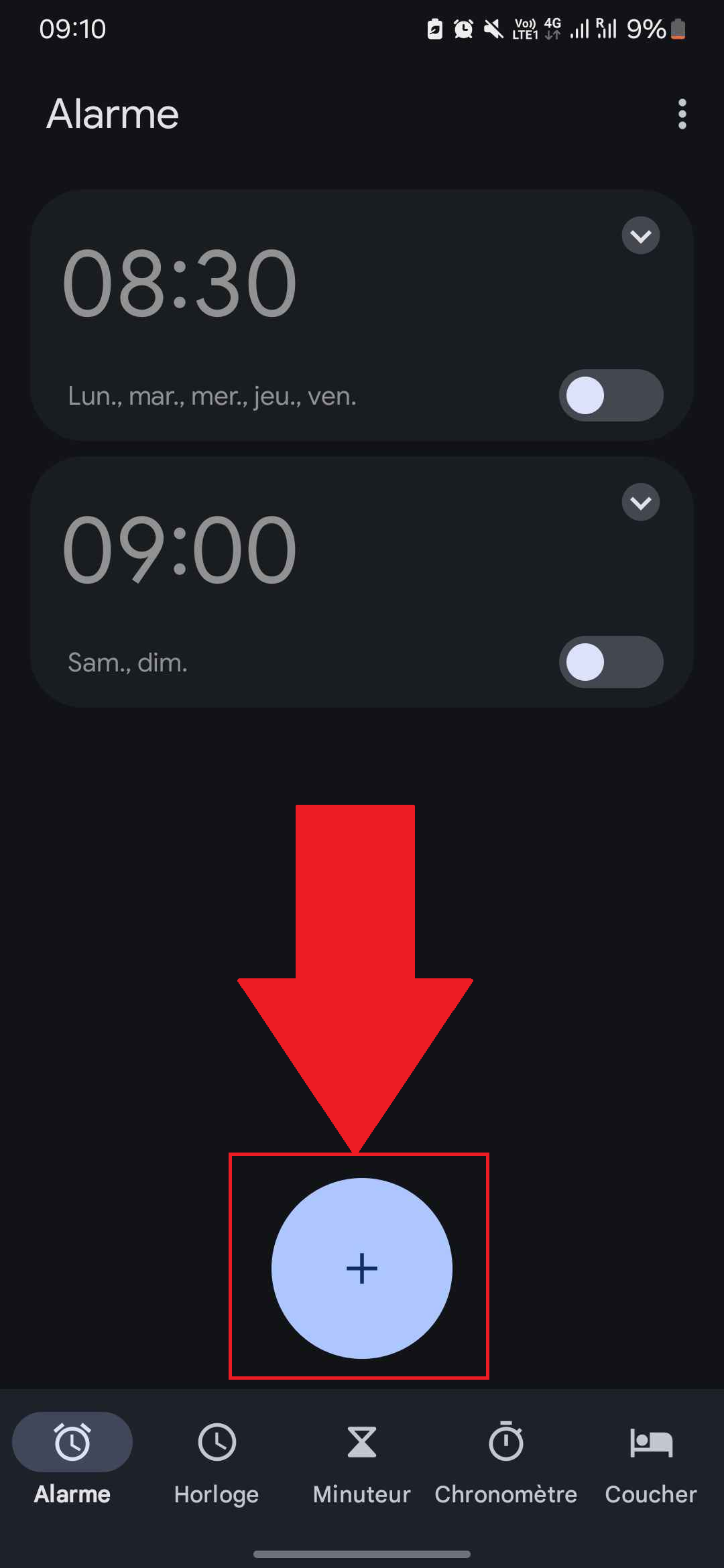The image size is (724, 1568).
Task: Expand the 08:30 alarm details
Action: (x=640, y=236)
